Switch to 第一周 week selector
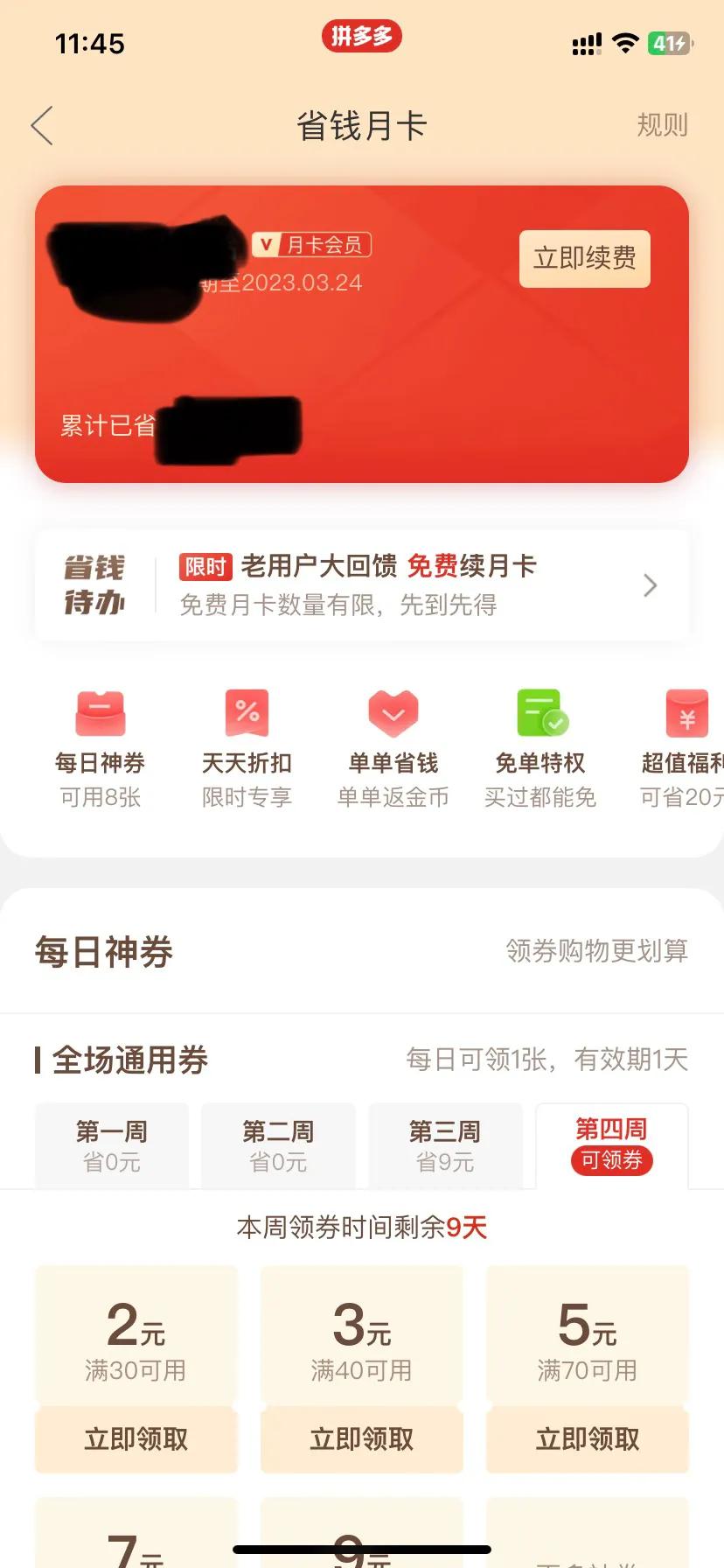724x1568 pixels. tap(110, 1144)
